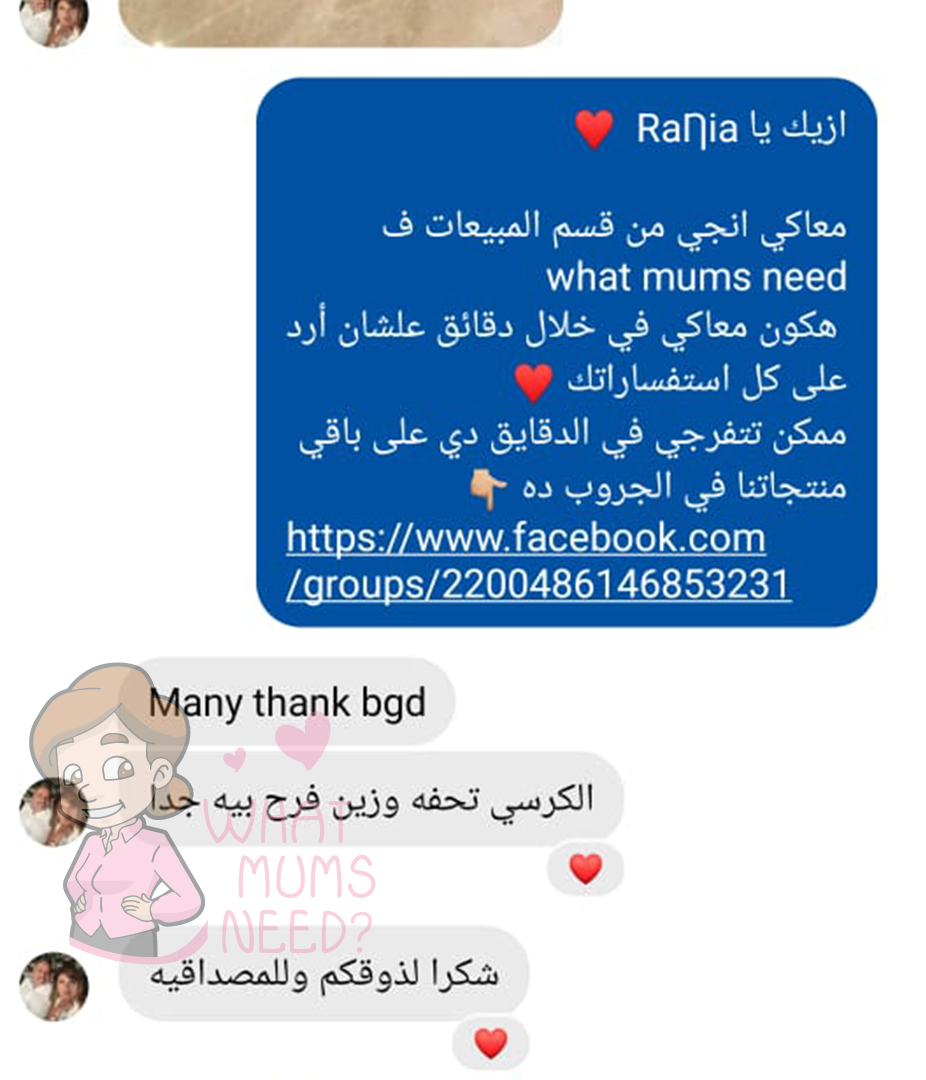
Task: Open sender's avatar beside شكرا لذوقكم message
Action: (54, 986)
